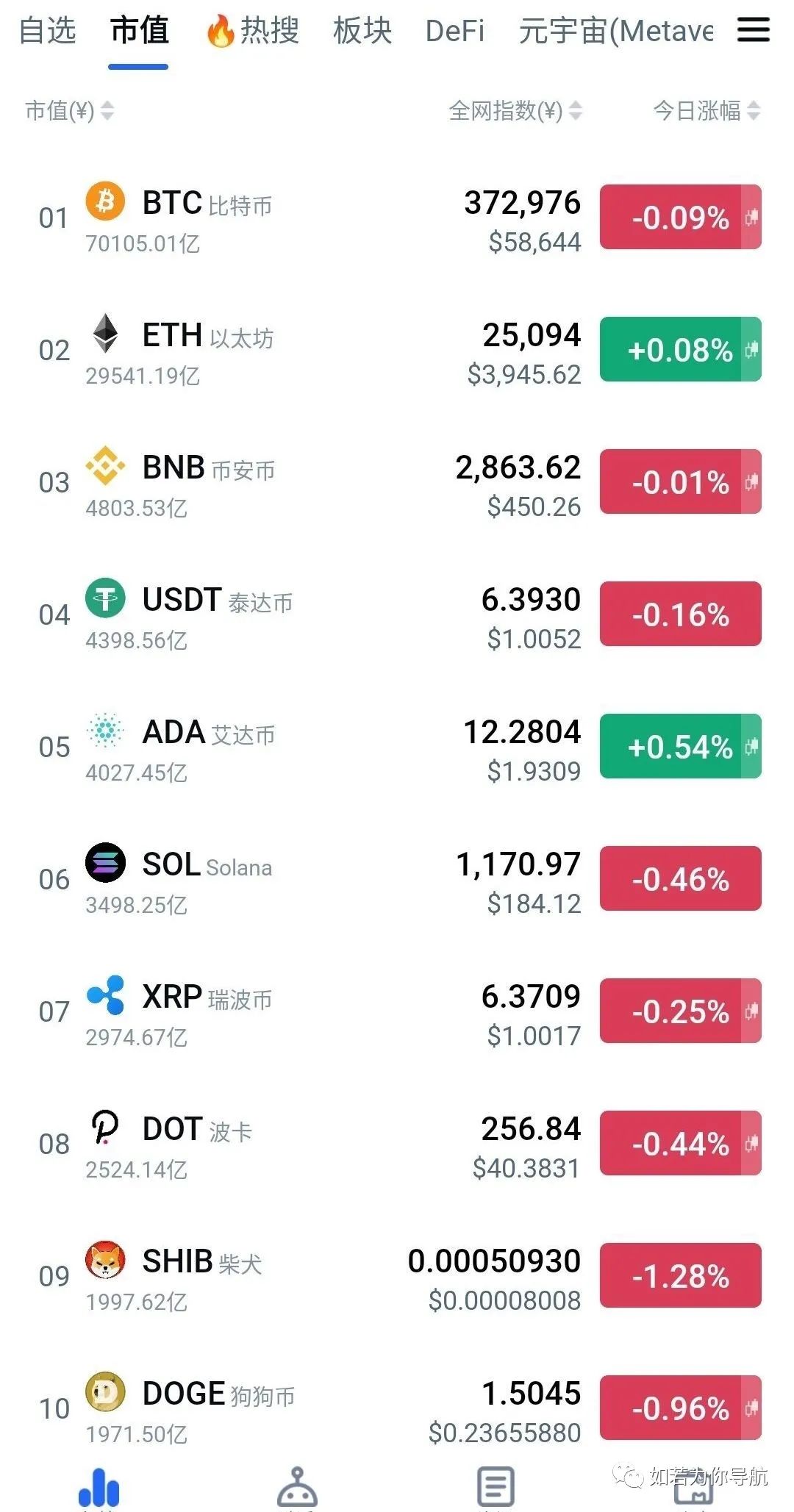Switch to the 自选 tab
The image size is (794, 1512).
coord(46,32)
